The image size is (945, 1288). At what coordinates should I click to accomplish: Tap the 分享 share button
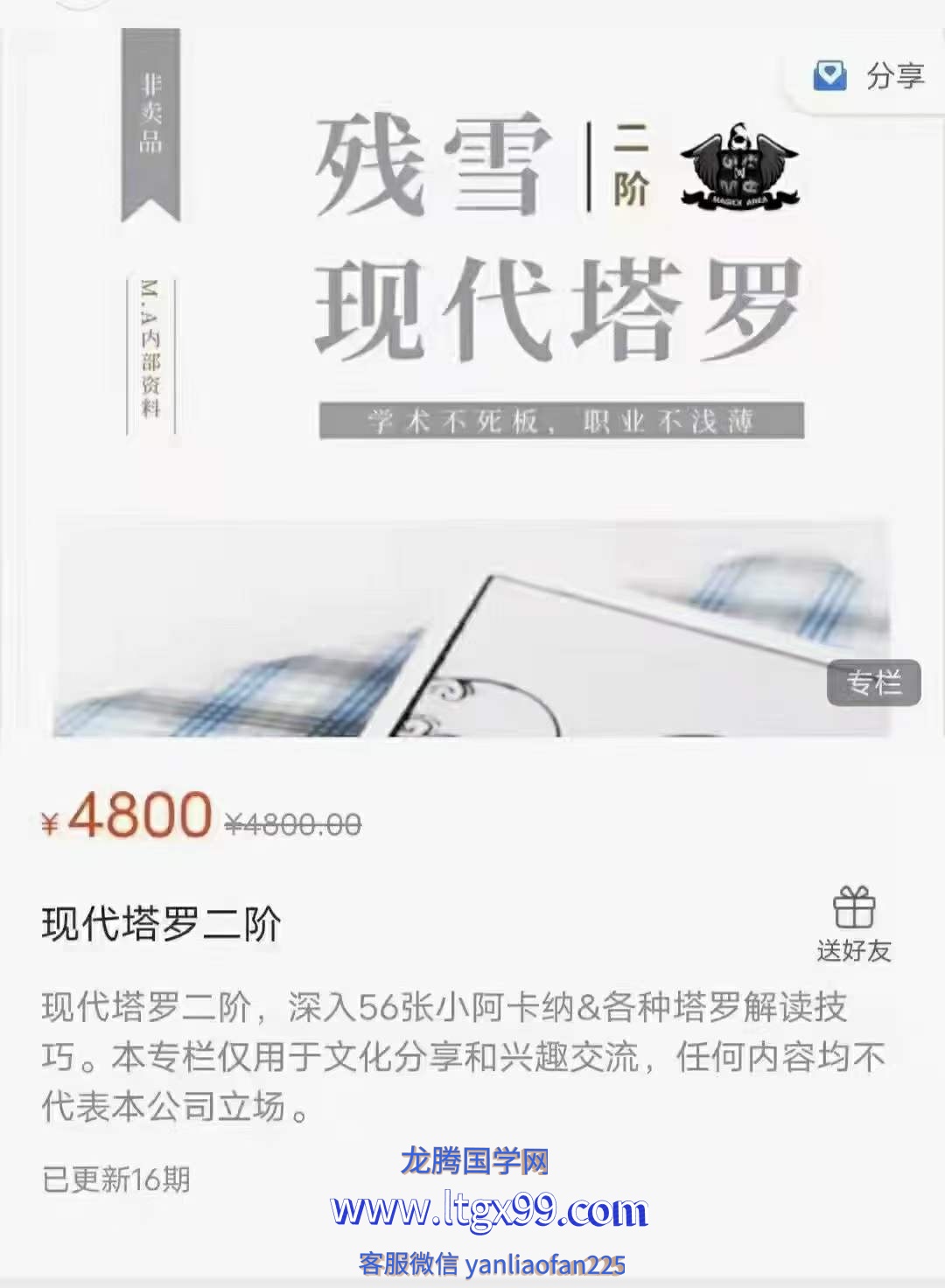pyautogui.click(x=869, y=76)
